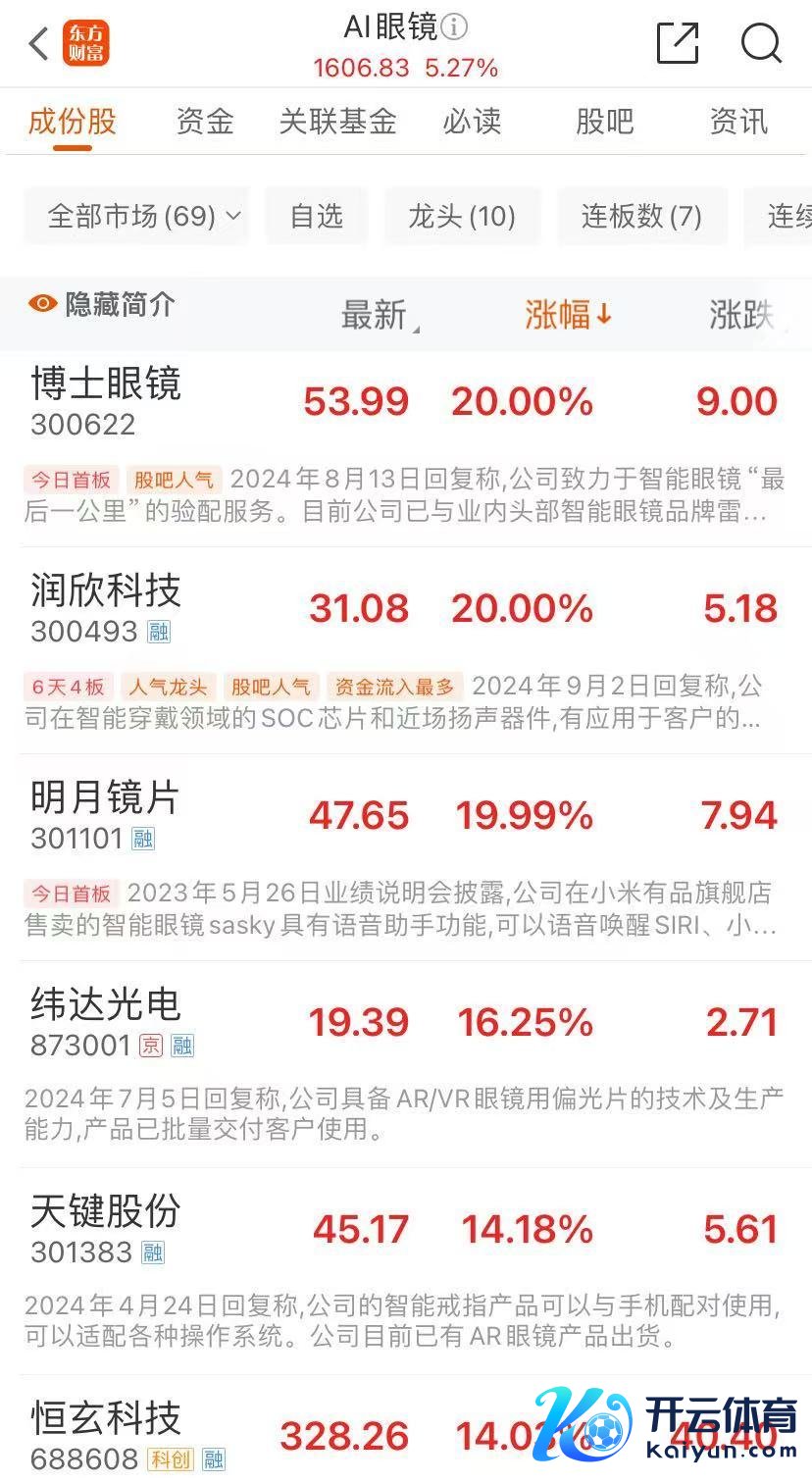The width and height of the screenshot is (812, 1483).
Task: Open 博士眼镜 stock details
Action: [x=106, y=400]
